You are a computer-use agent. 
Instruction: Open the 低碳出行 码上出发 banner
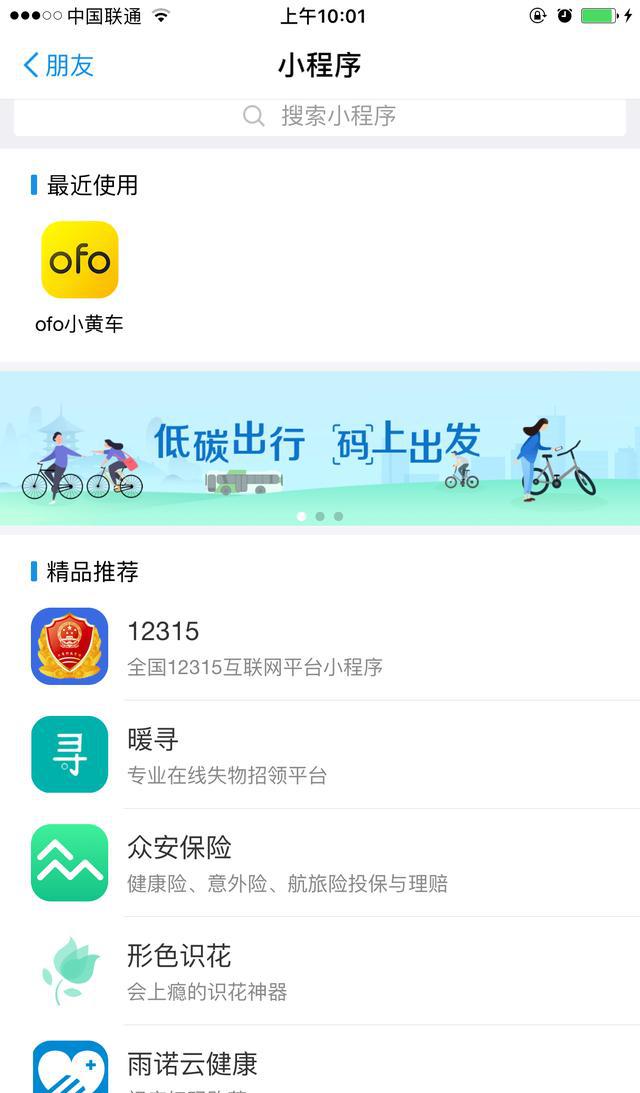tap(320, 448)
